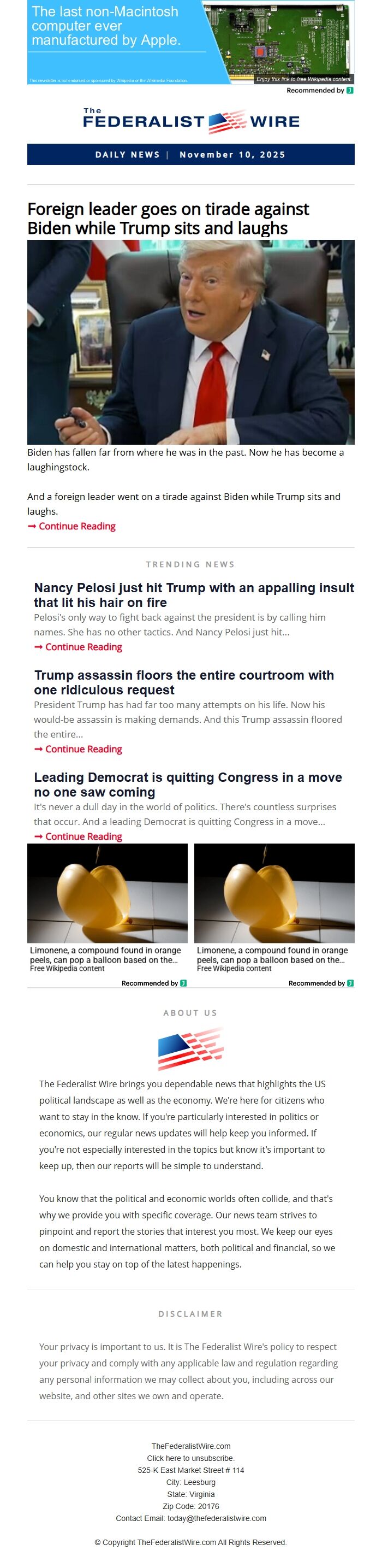Continue reading the foreign leader tirade story
Viewport: 382px width, 1568px height.
click(x=76, y=526)
